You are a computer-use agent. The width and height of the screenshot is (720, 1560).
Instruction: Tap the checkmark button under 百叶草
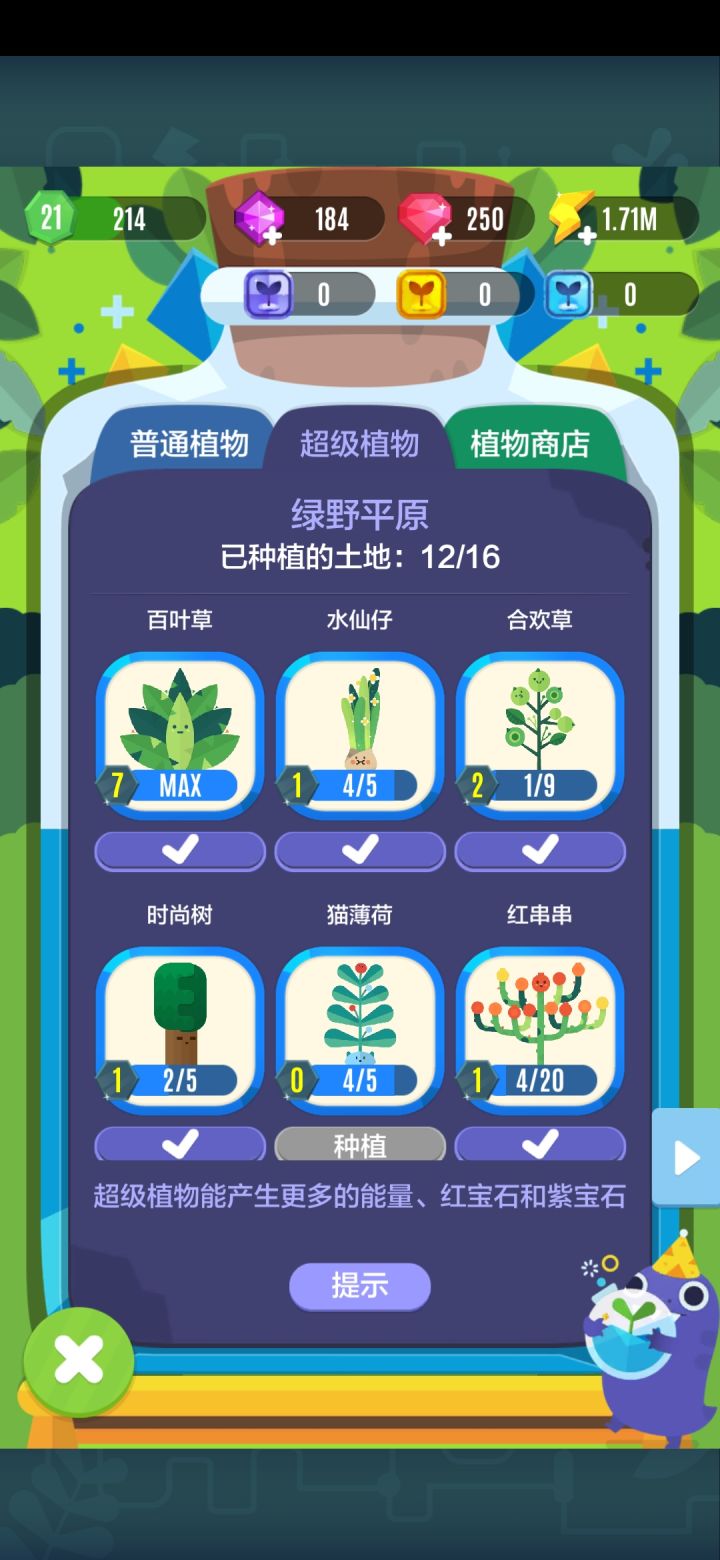point(180,851)
